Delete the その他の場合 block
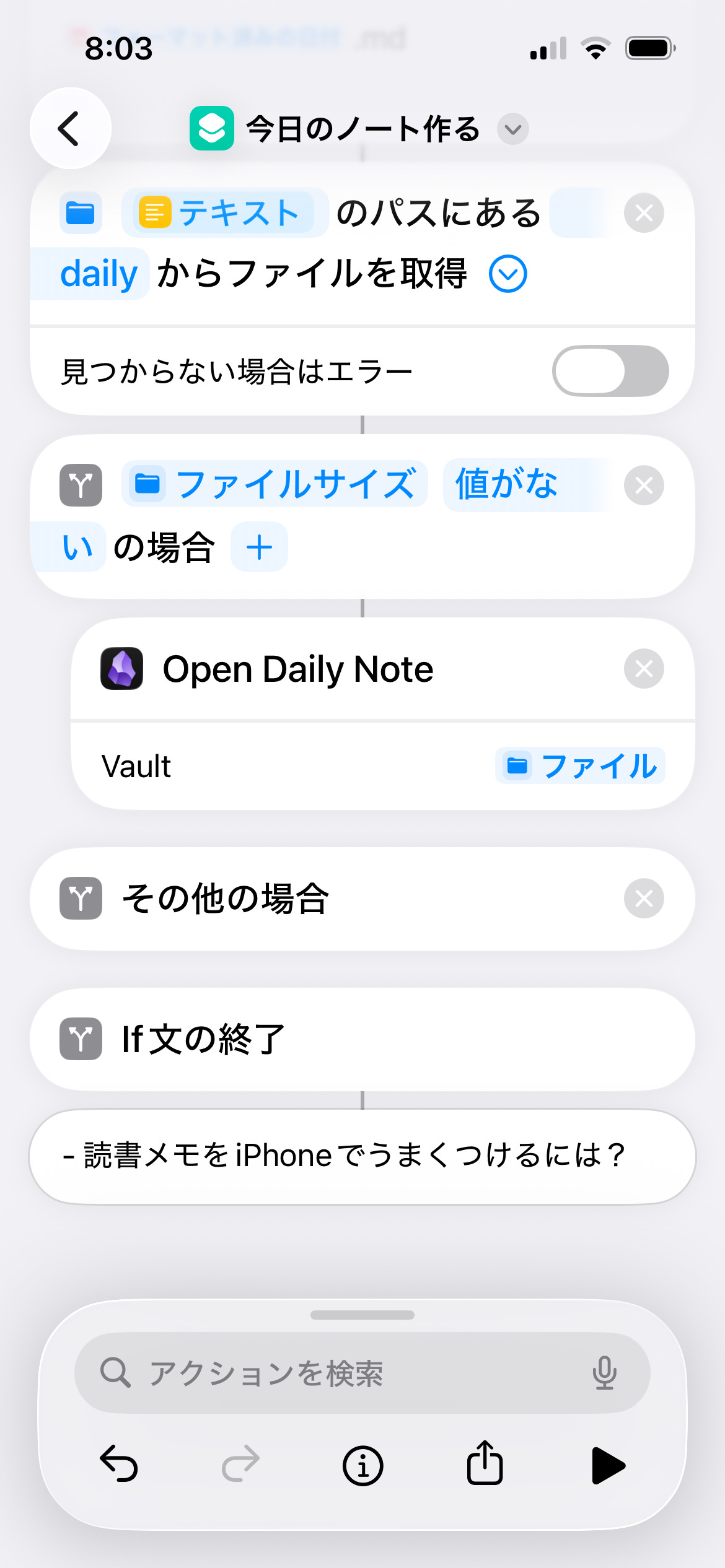The image size is (725, 1568). 644,899
